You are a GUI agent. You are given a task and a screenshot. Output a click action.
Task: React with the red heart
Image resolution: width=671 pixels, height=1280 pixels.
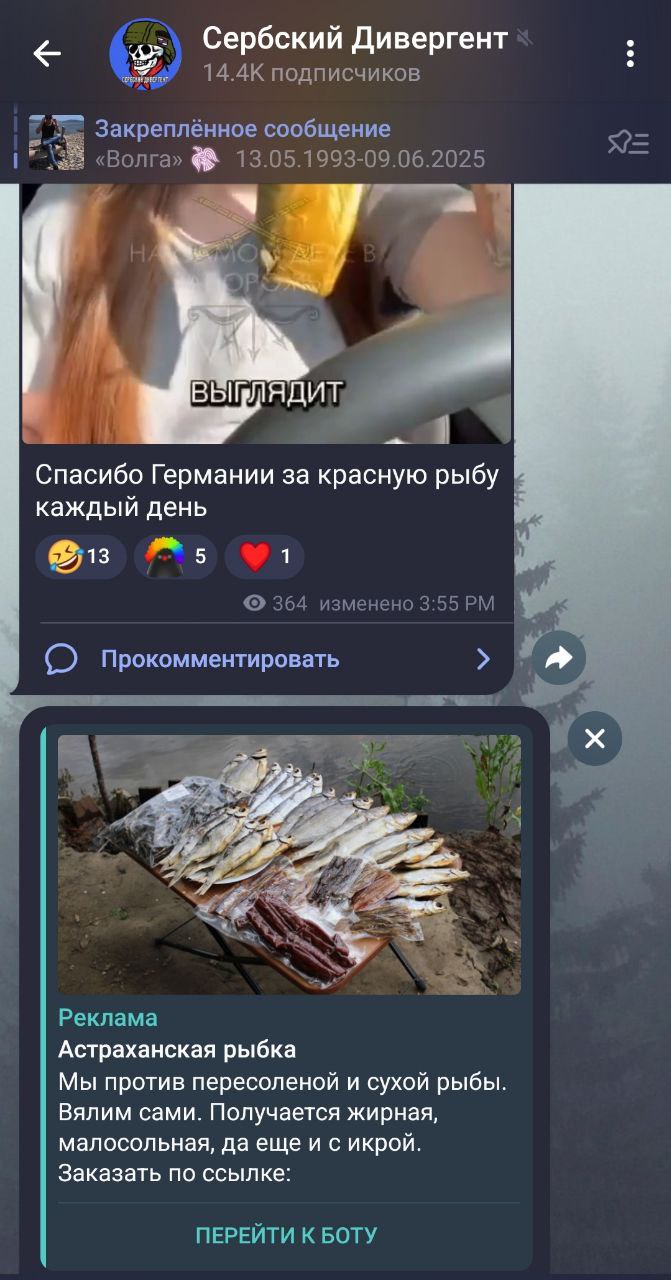click(x=264, y=556)
